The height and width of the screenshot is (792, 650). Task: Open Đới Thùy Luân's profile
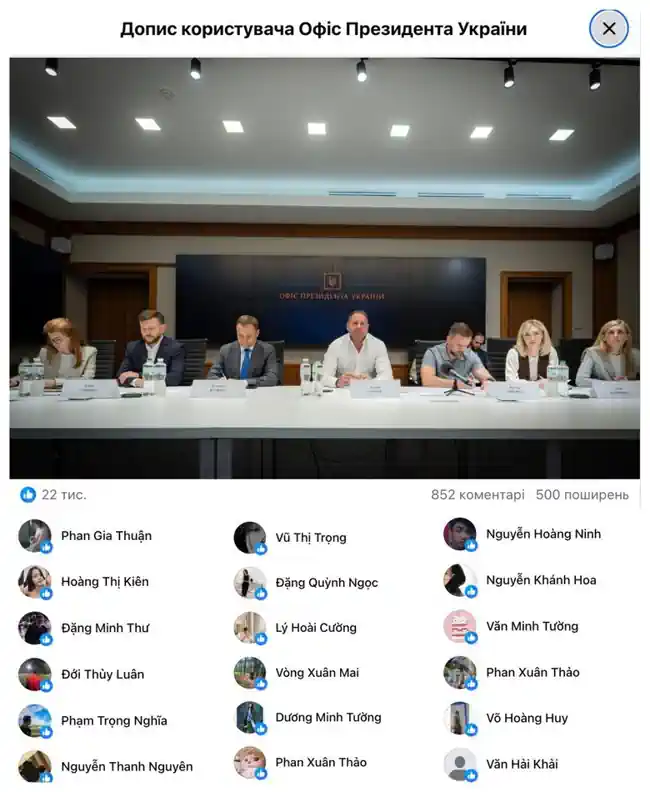pyautogui.click(x=102, y=674)
